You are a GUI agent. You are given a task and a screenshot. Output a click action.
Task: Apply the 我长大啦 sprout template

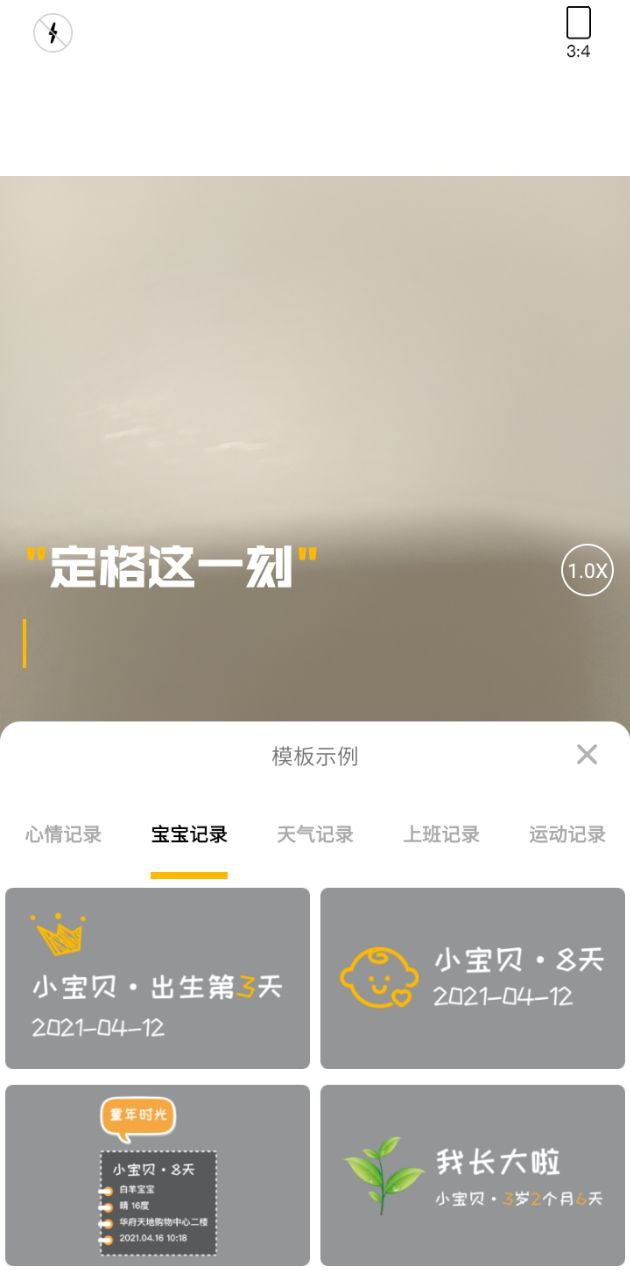pyautogui.click(x=472, y=1175)
